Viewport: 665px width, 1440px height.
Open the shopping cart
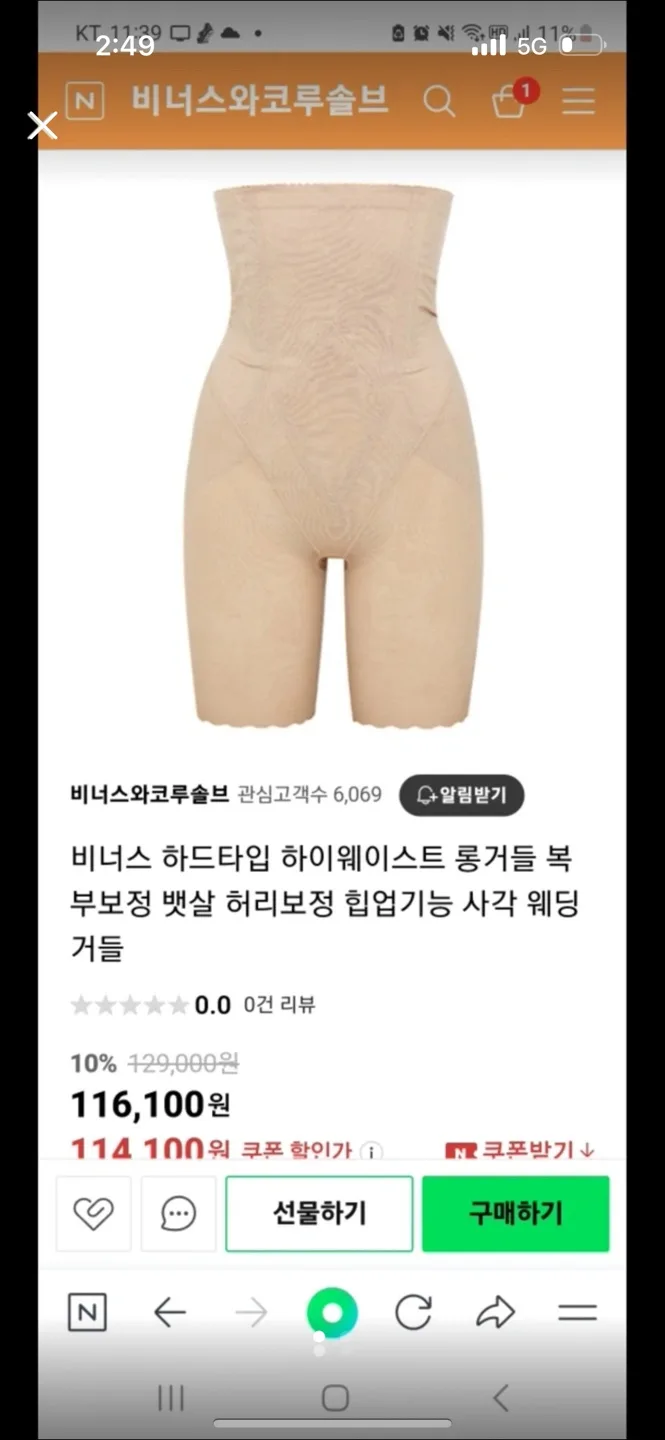click(x=510, y=101)
